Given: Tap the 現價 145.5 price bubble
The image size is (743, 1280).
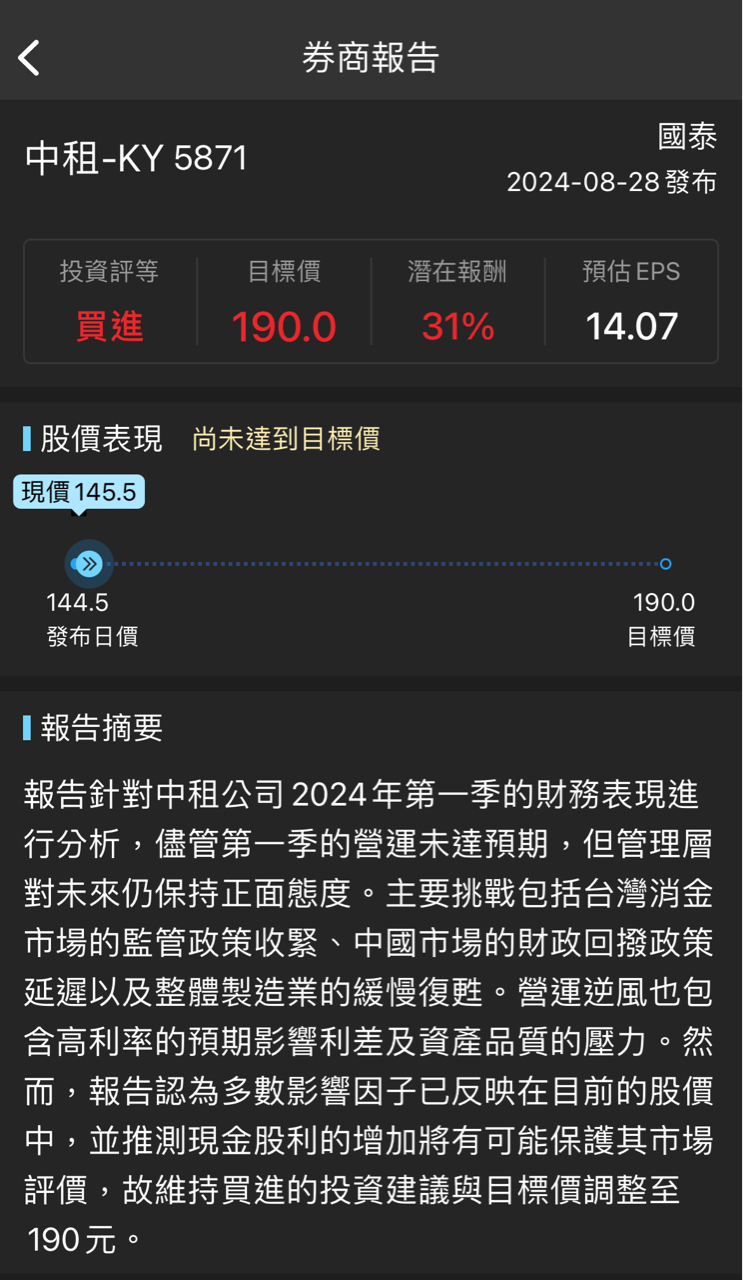Looking at the screenshot, I should (78, 491).
